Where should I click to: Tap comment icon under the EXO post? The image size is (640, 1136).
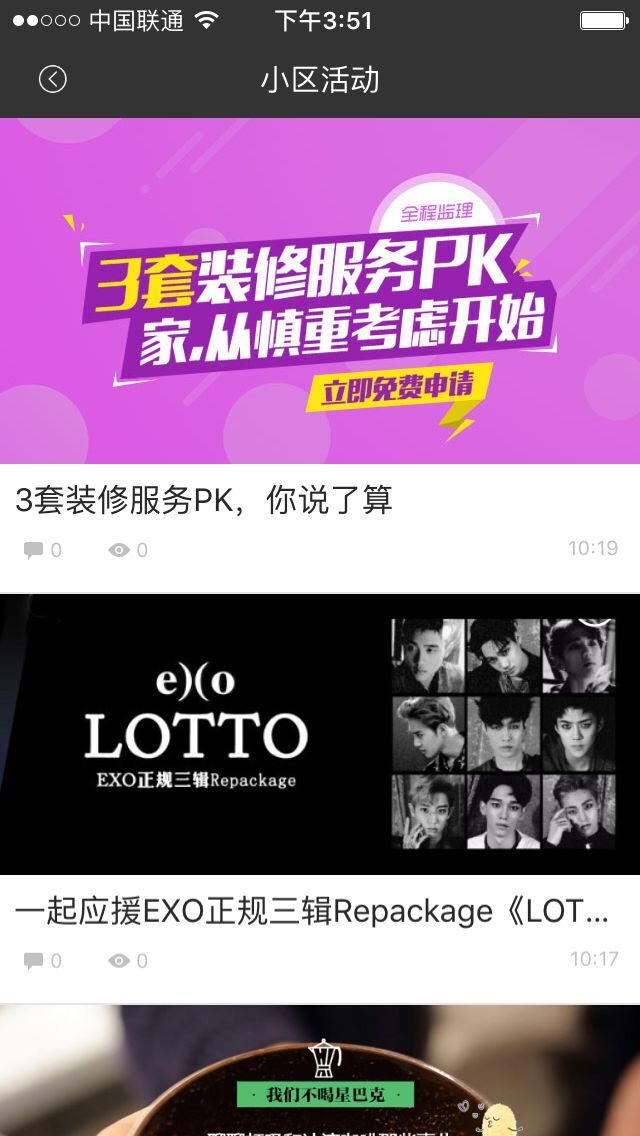35,961
